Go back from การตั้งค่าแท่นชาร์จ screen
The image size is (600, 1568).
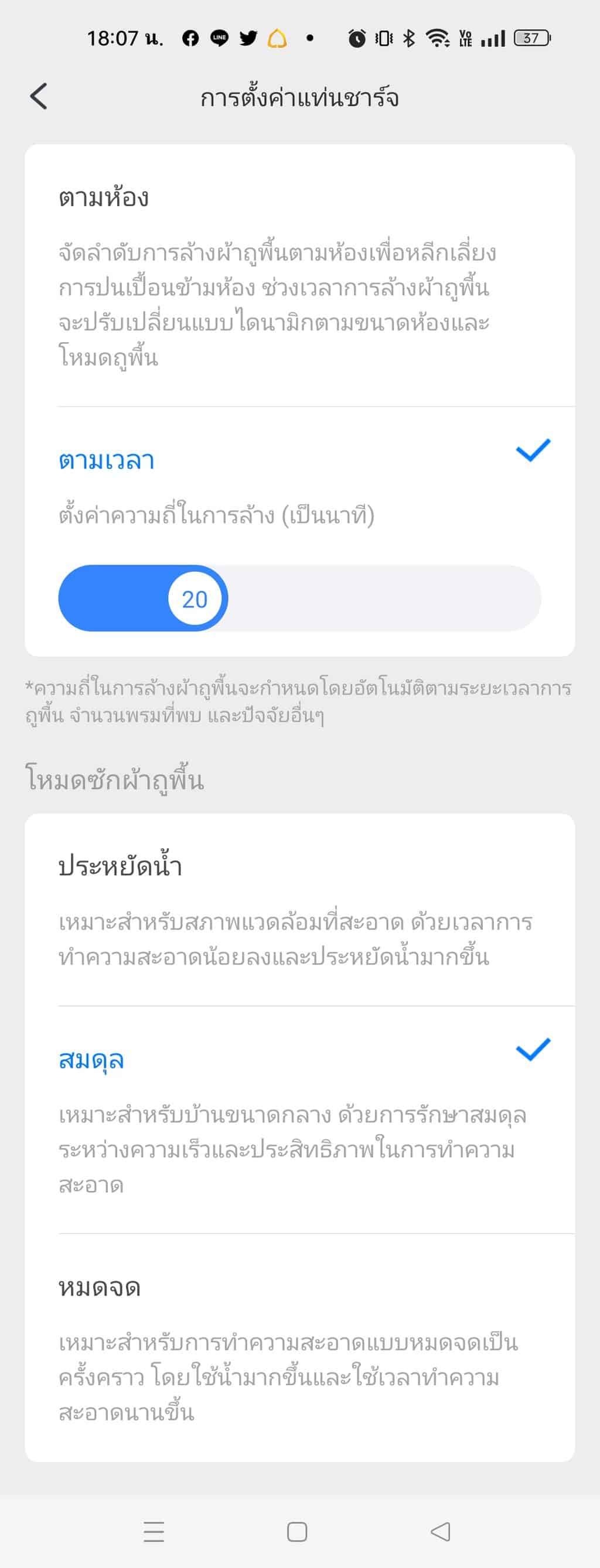[38, 97]
